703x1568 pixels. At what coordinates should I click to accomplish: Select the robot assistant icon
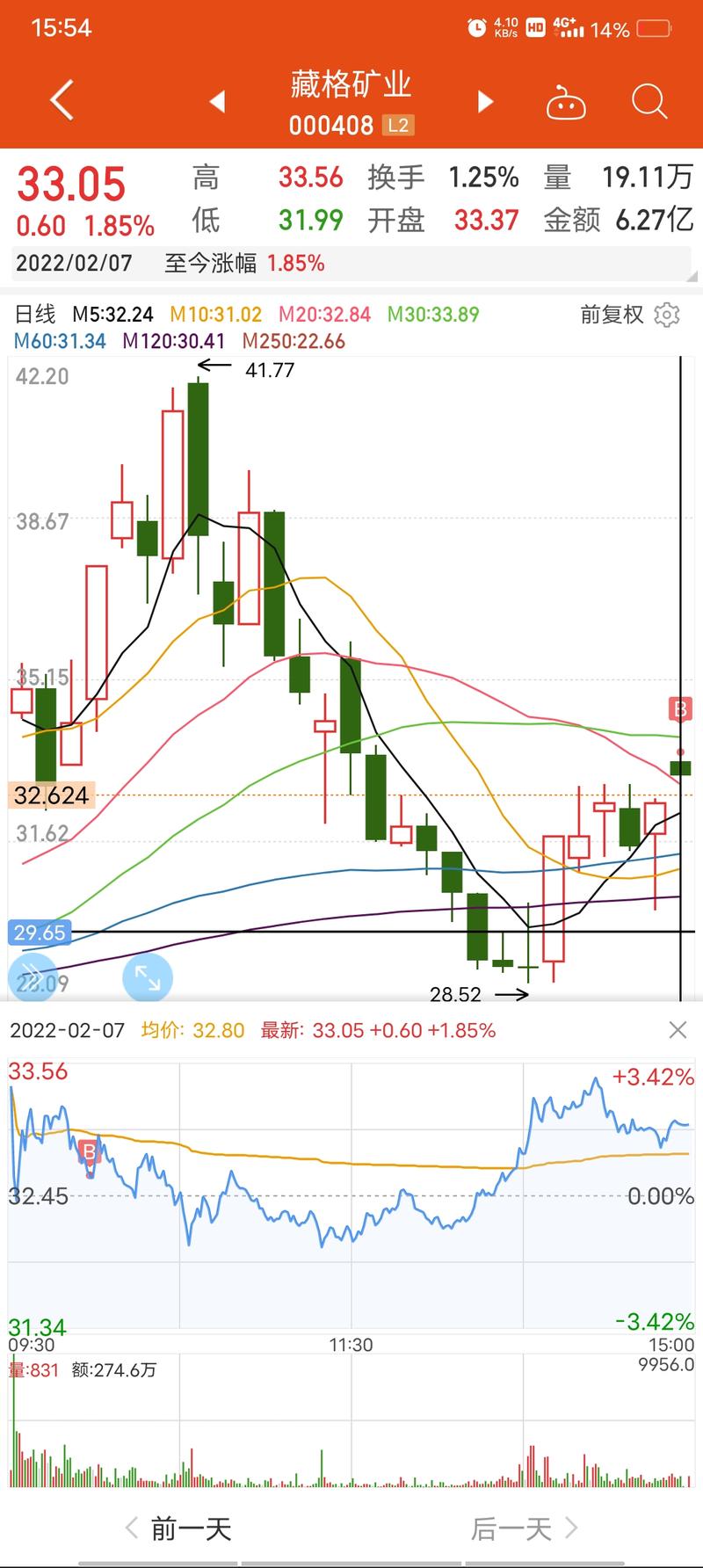(566, 101)
